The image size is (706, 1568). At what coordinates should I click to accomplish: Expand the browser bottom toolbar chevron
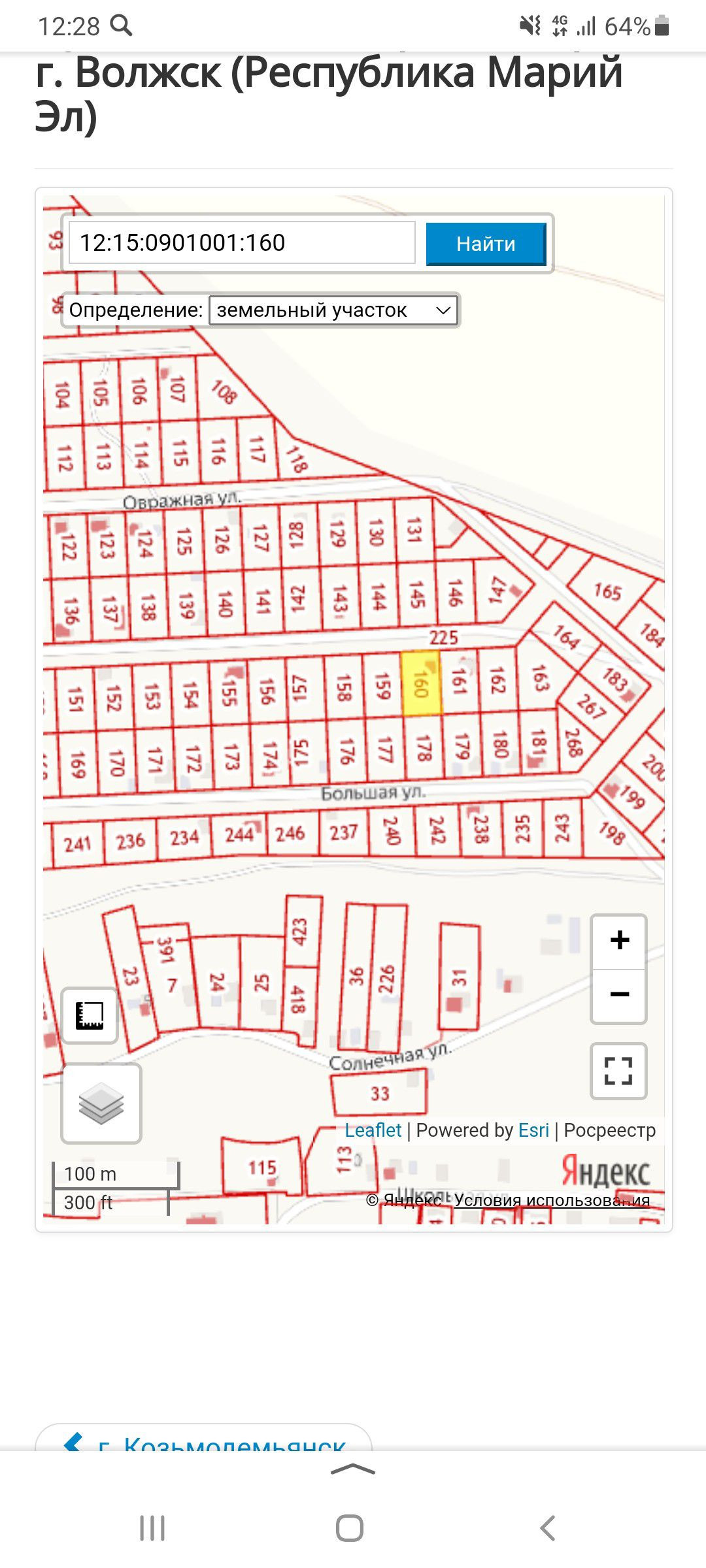353,1470
